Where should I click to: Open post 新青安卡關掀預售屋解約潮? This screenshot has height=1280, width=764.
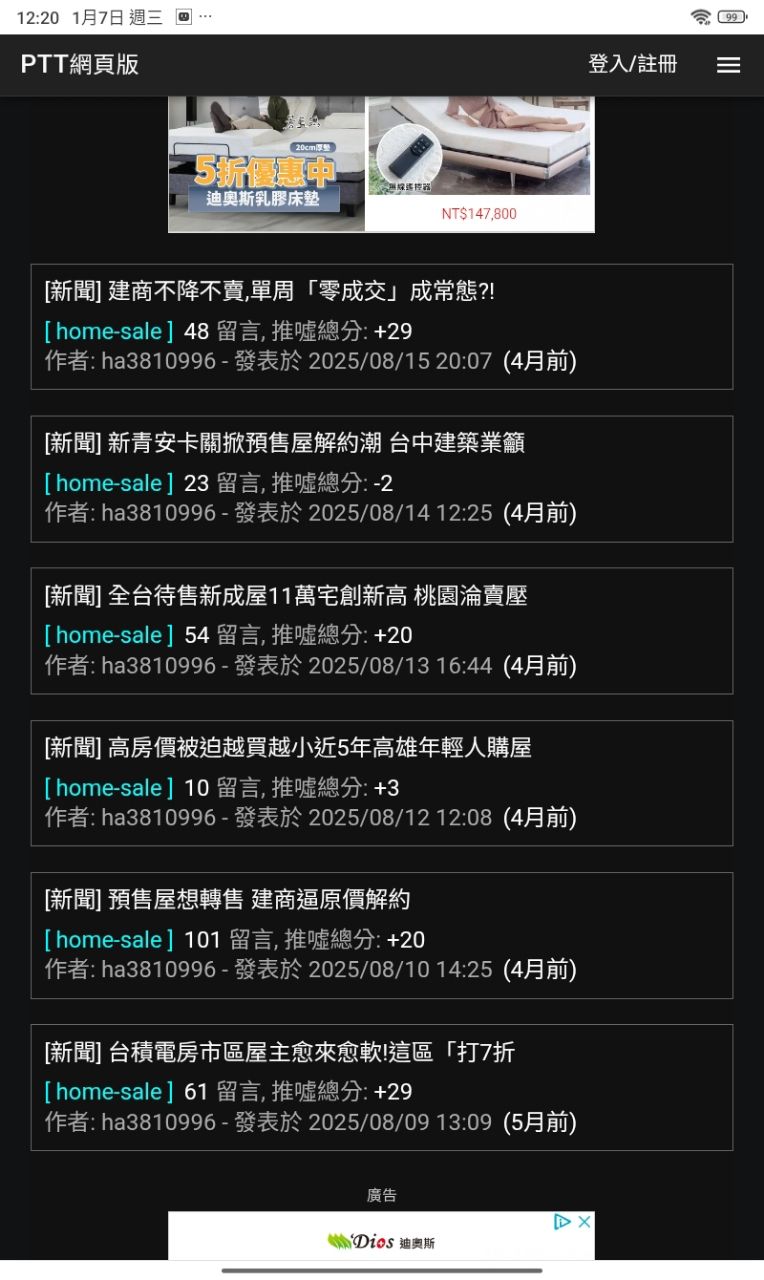pos(285,444)
